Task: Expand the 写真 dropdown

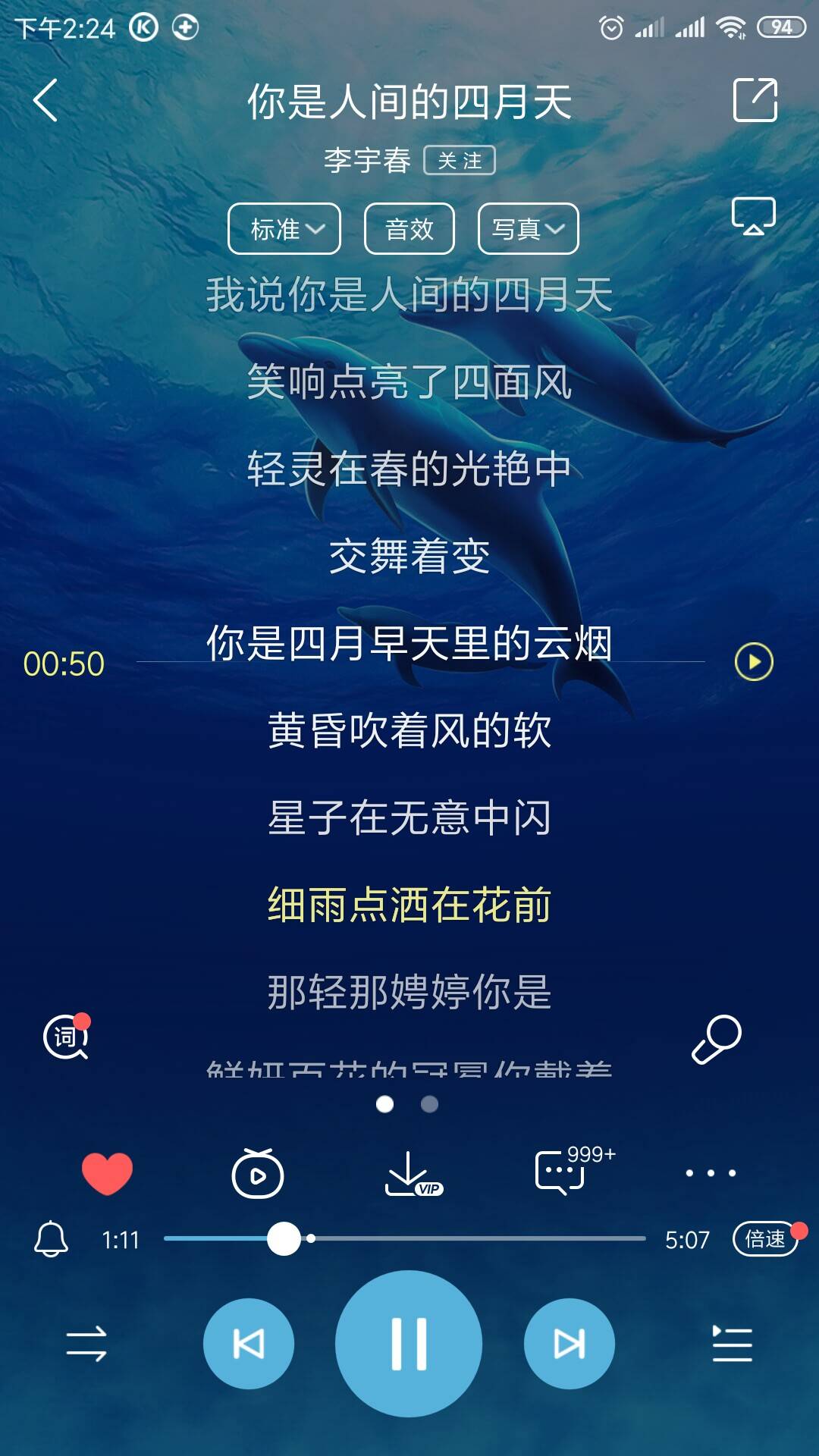Action: [x=529, y=228]
